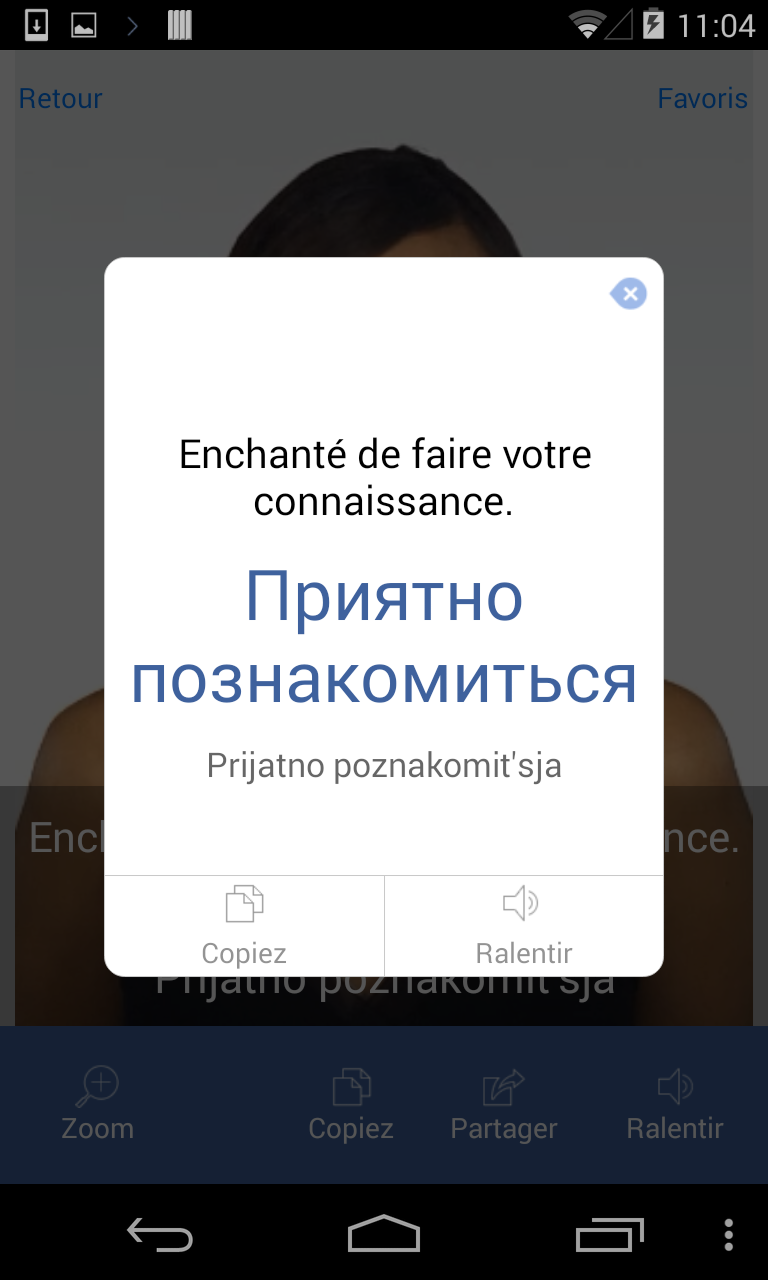Tap Ralentir in bottom toolbar
This screenshot has height=1280, width=768.
(x=675, y=1104)
